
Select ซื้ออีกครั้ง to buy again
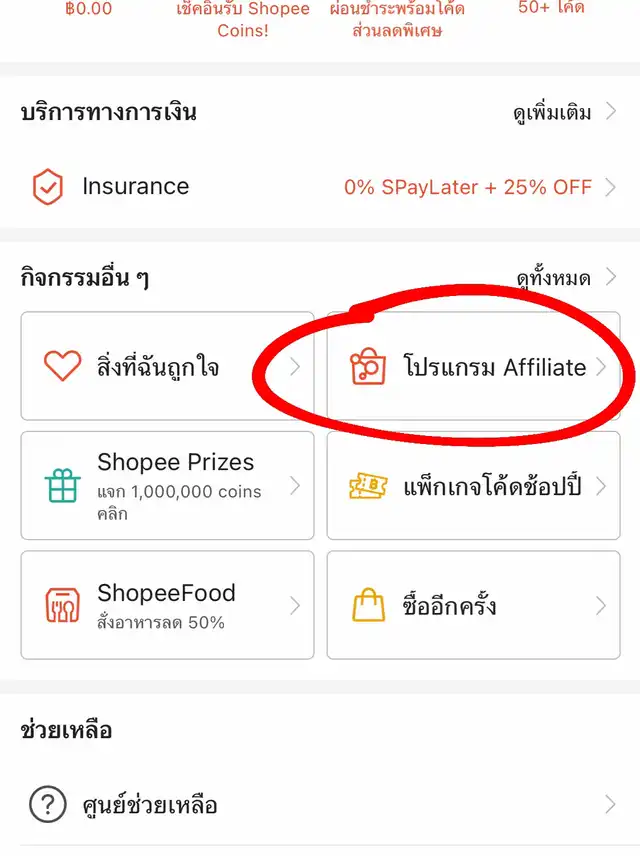(473, 605)
